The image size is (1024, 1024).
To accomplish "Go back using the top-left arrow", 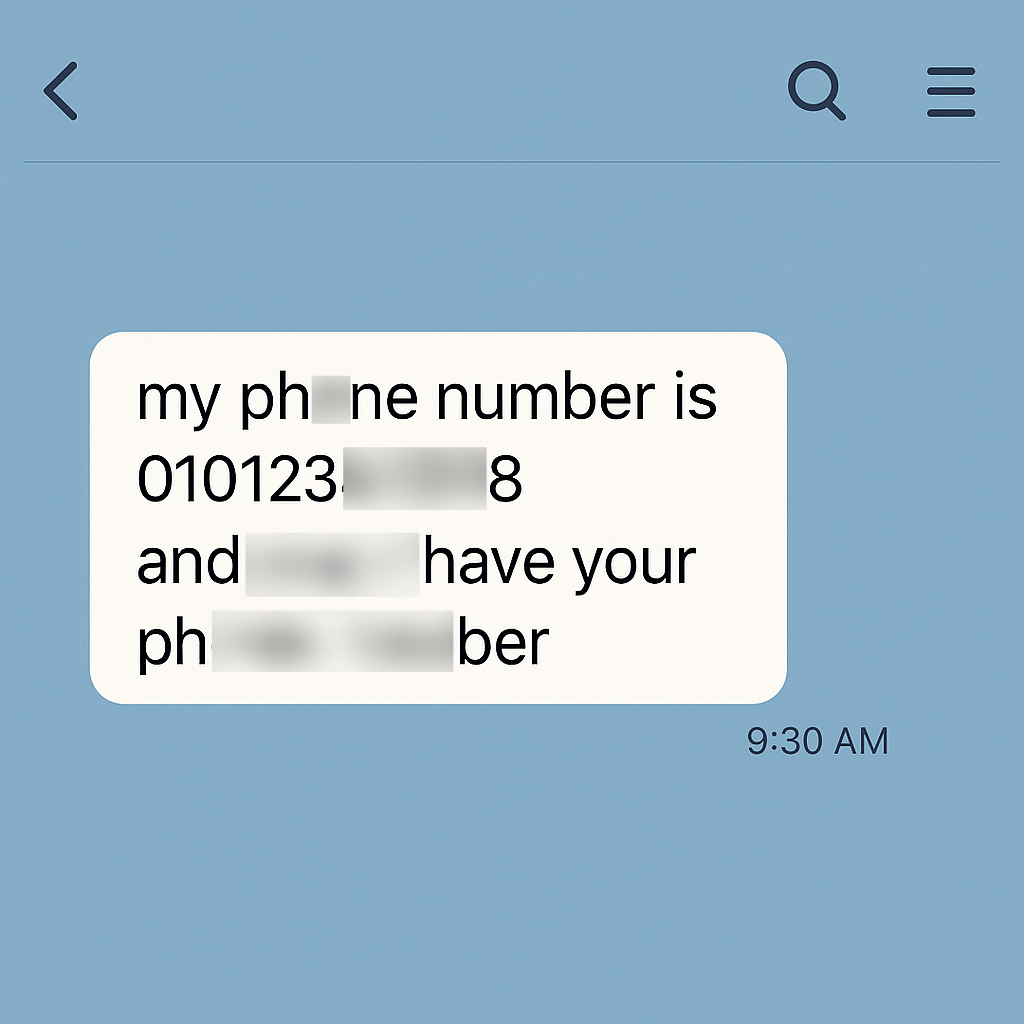I will pyautogui.click(x=61, y=91).
